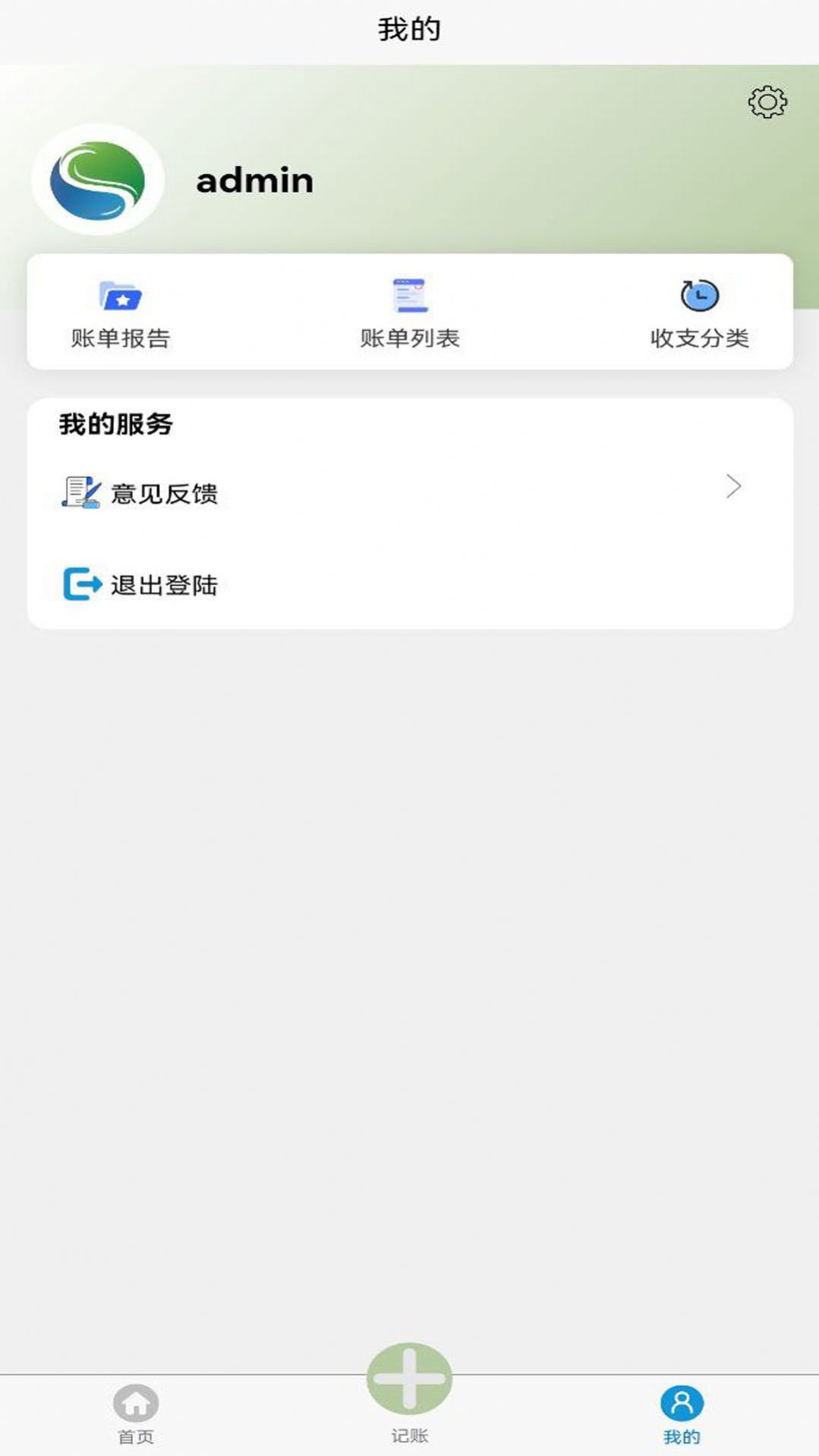This screenshot has width=819, height=1456.
Task: Select the 账单列表 document icon
Action: [408, 294]
